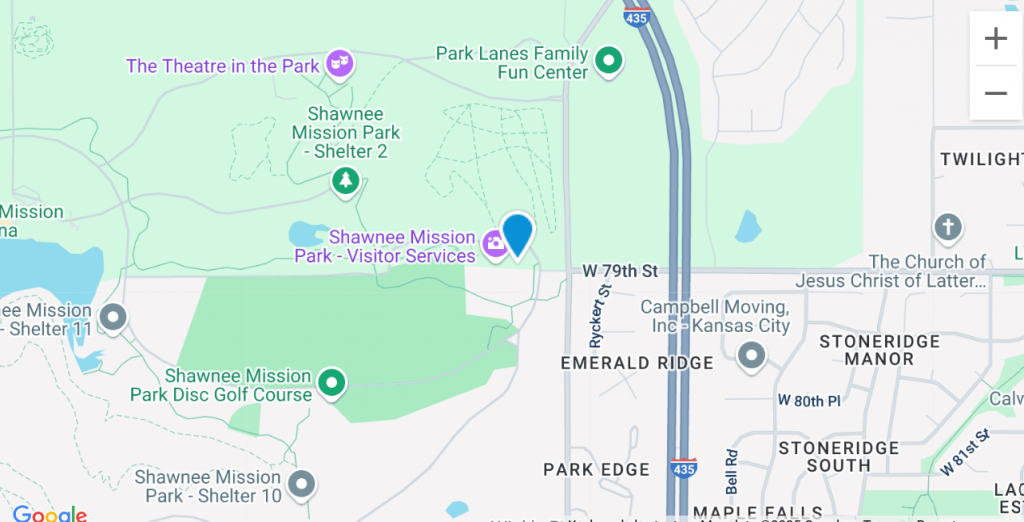Select the Church of Jesus Christ marker
The image size is (1024, 522).
[947, 227]
